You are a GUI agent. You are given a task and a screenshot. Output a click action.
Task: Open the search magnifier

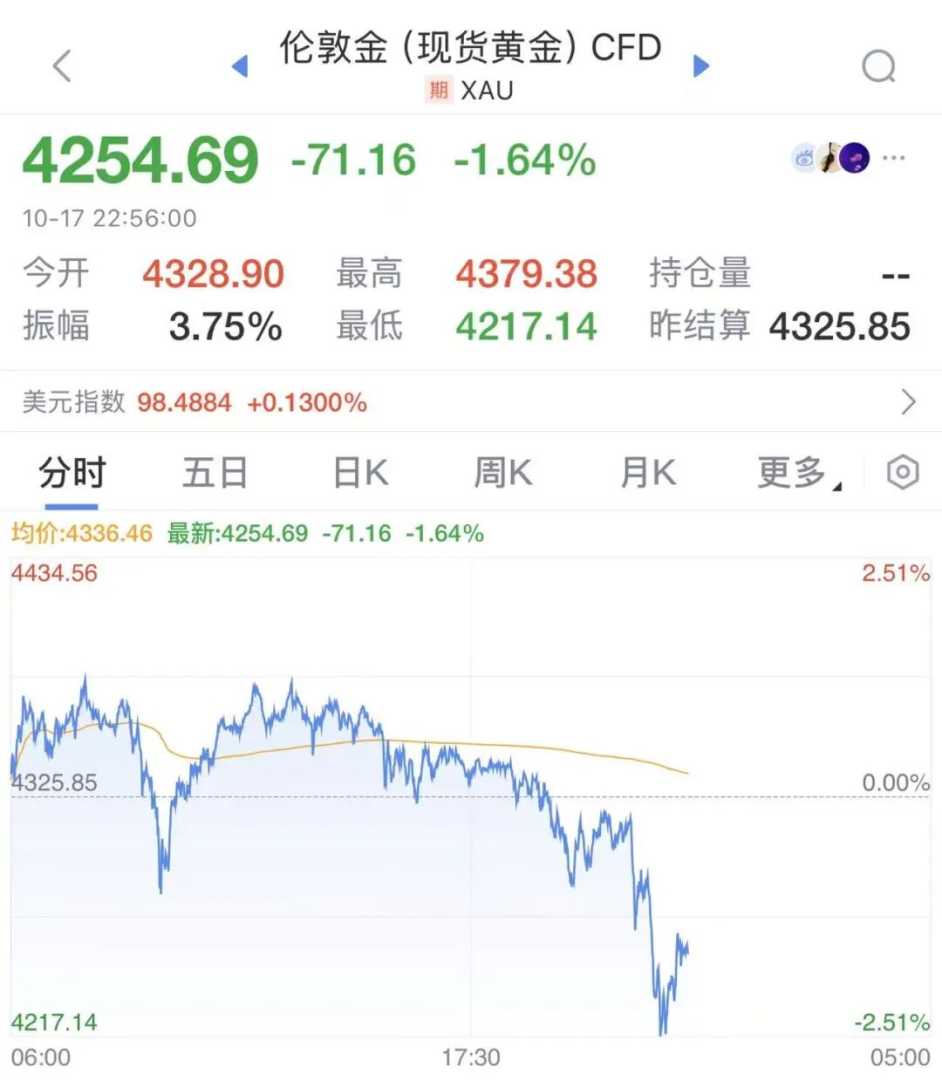[x=878, y=66]
